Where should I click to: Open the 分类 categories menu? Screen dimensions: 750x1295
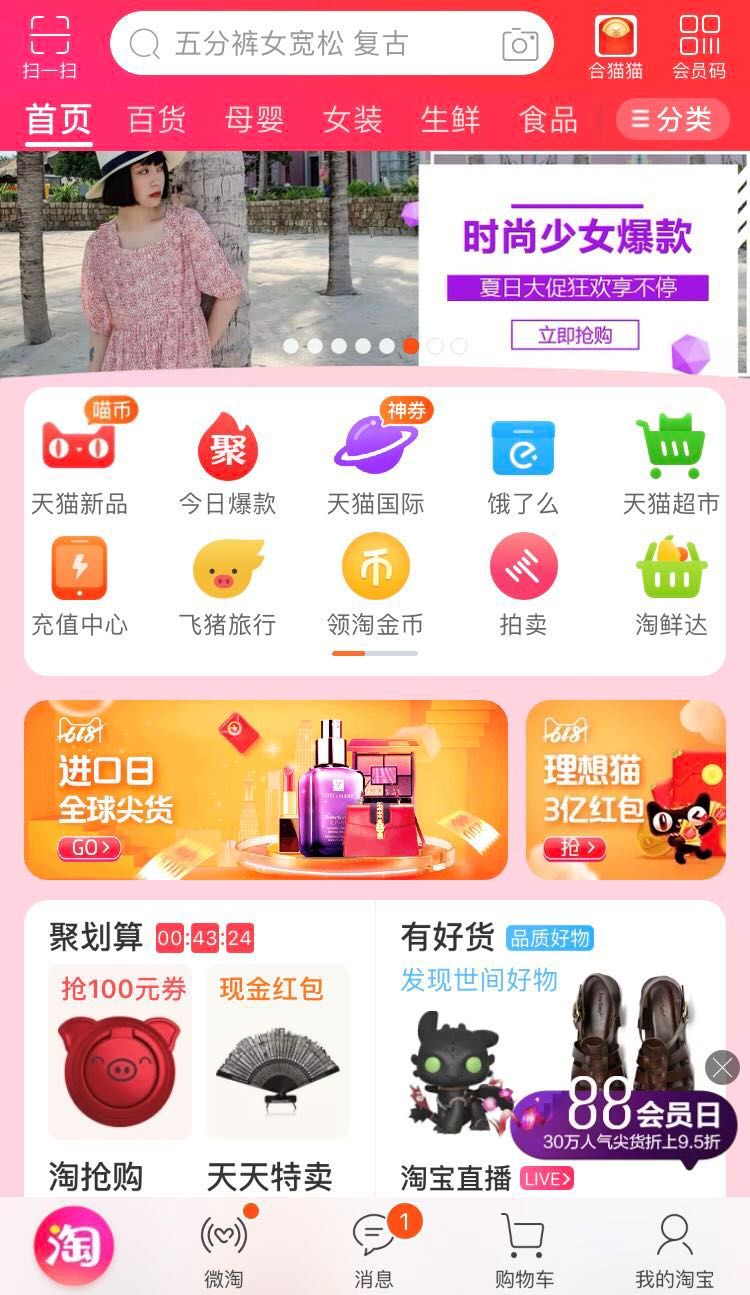[x=672, y=120]
